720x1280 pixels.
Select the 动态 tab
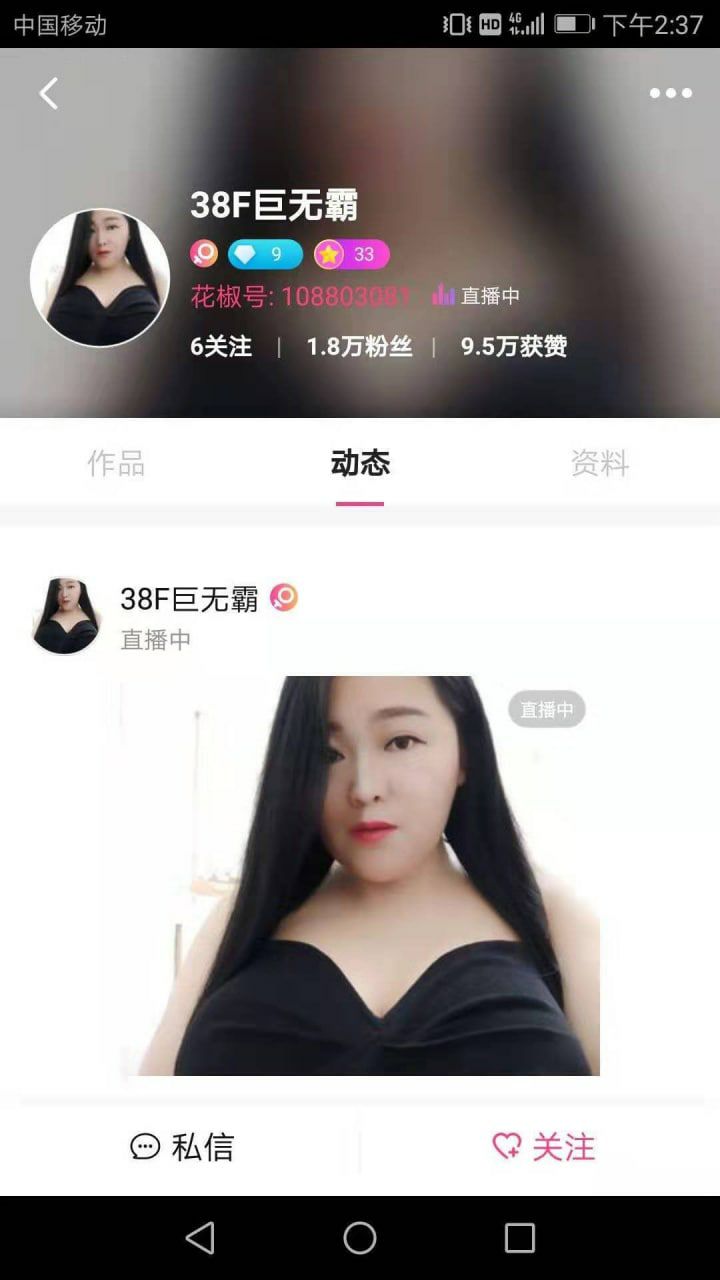pos(360,463)
